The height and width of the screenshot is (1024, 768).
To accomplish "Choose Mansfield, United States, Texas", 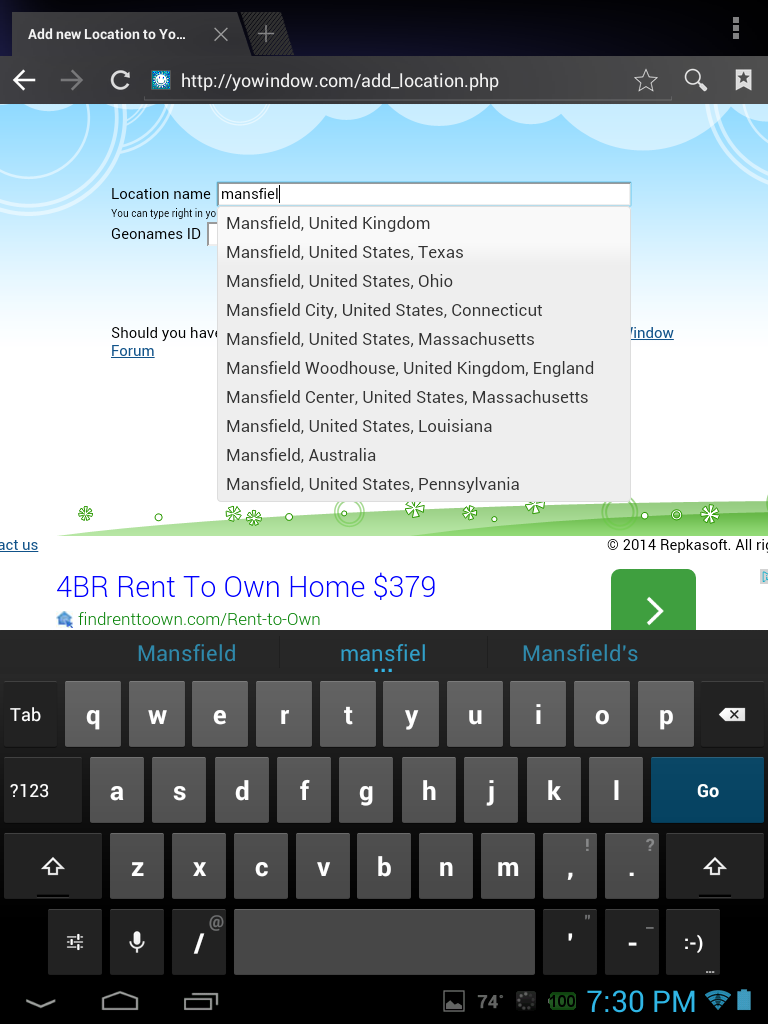I will click(x=345, y=252).
